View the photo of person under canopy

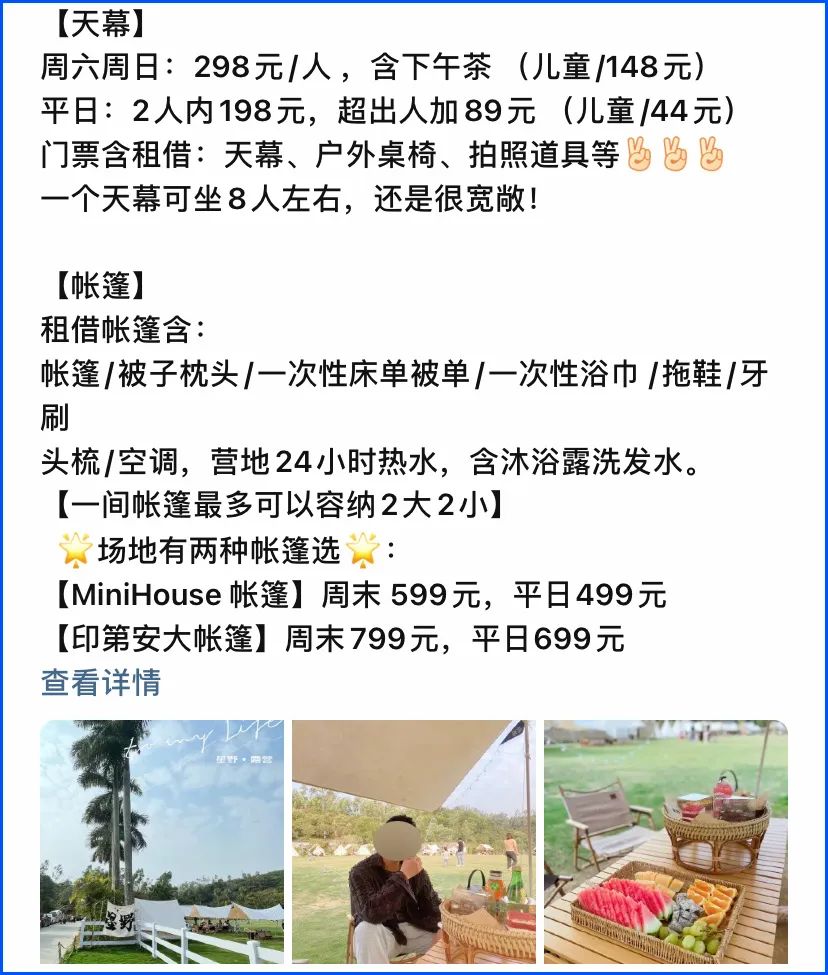[413, 841]
